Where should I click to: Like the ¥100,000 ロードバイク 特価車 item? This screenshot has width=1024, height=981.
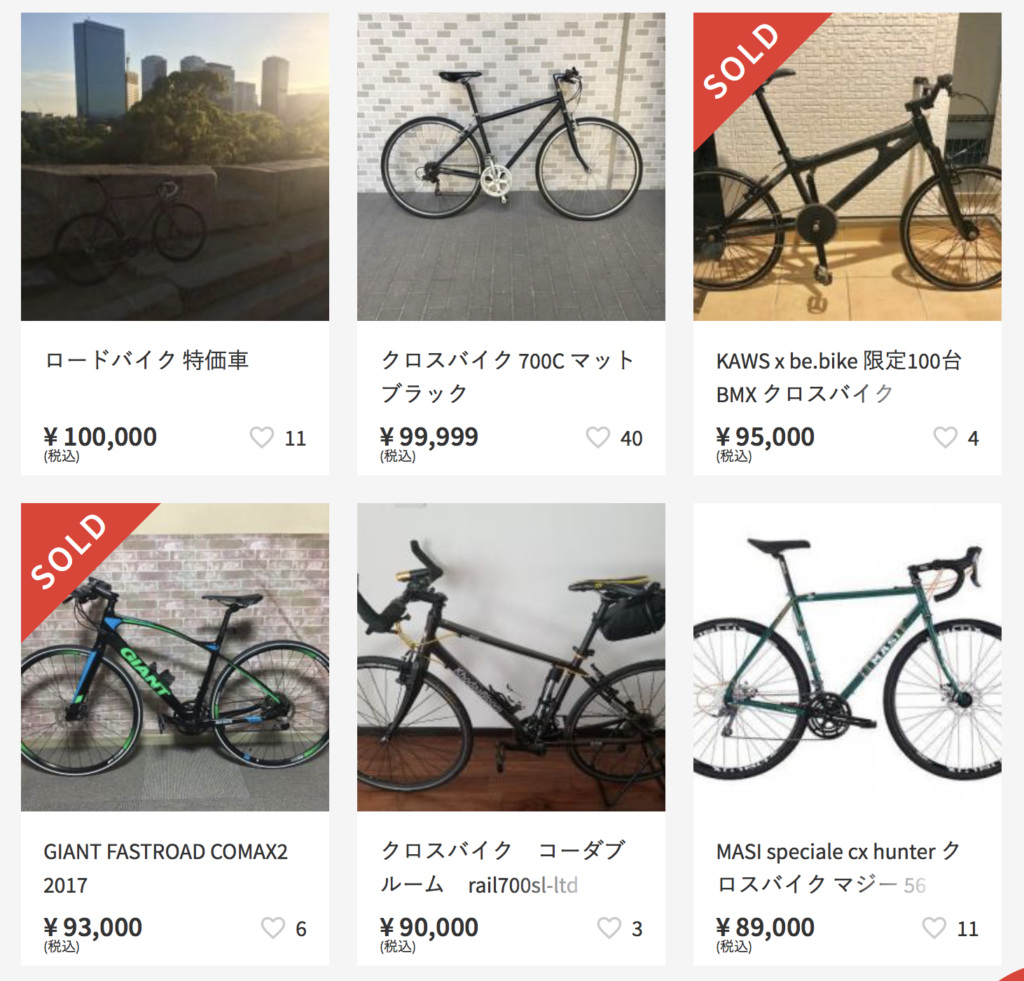tap(261, 438)
